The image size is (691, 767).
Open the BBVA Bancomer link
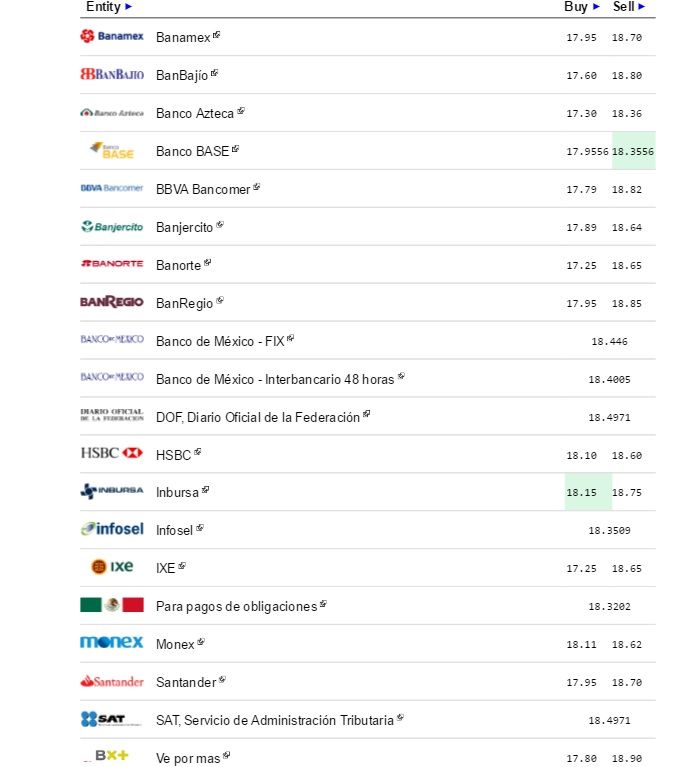pos(204,189)
